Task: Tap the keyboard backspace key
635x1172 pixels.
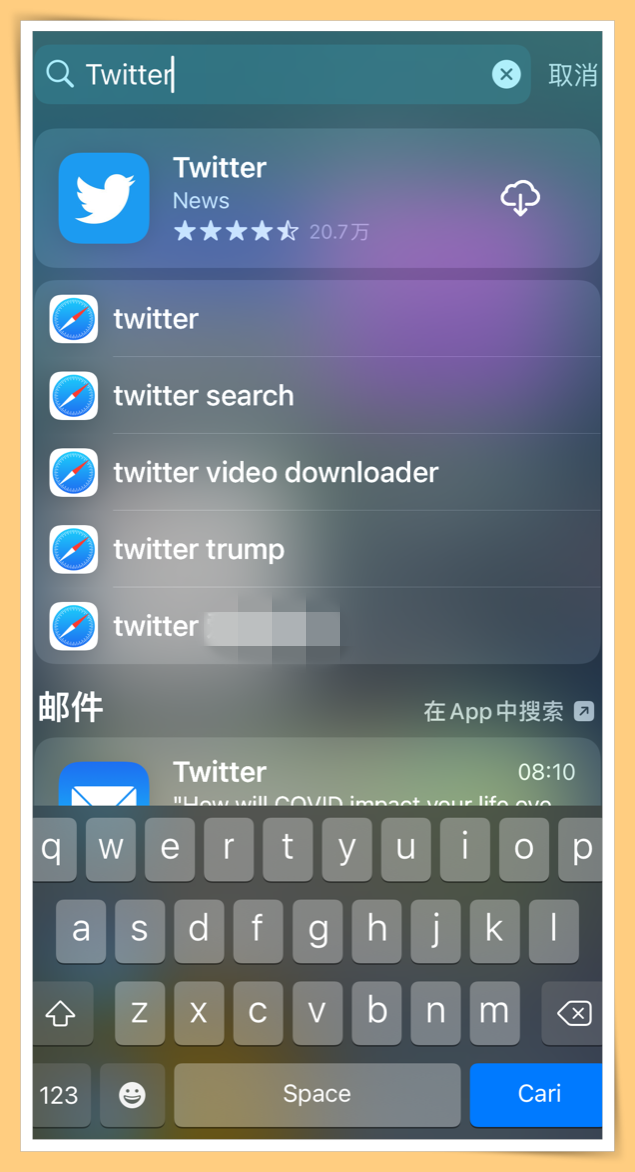Action: pos(572,1014)
